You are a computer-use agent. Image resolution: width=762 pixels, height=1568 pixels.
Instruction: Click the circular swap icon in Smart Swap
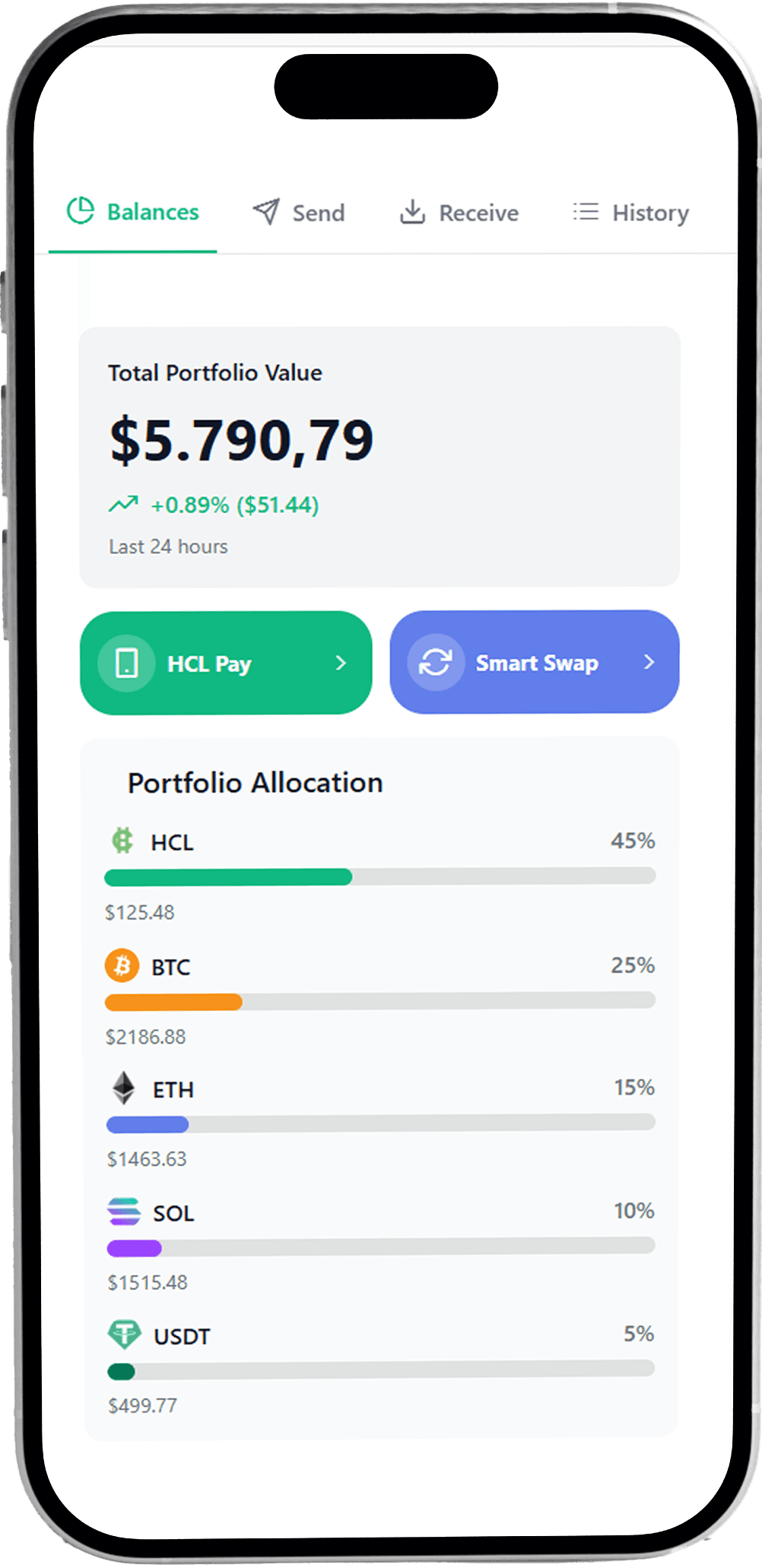click(x=436, y=662)
